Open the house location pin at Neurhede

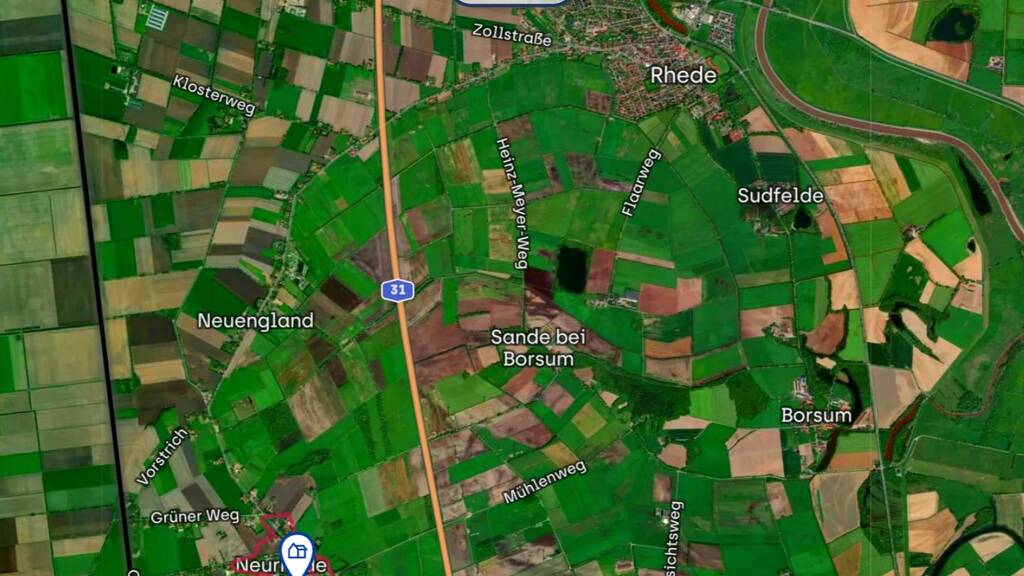296,551
